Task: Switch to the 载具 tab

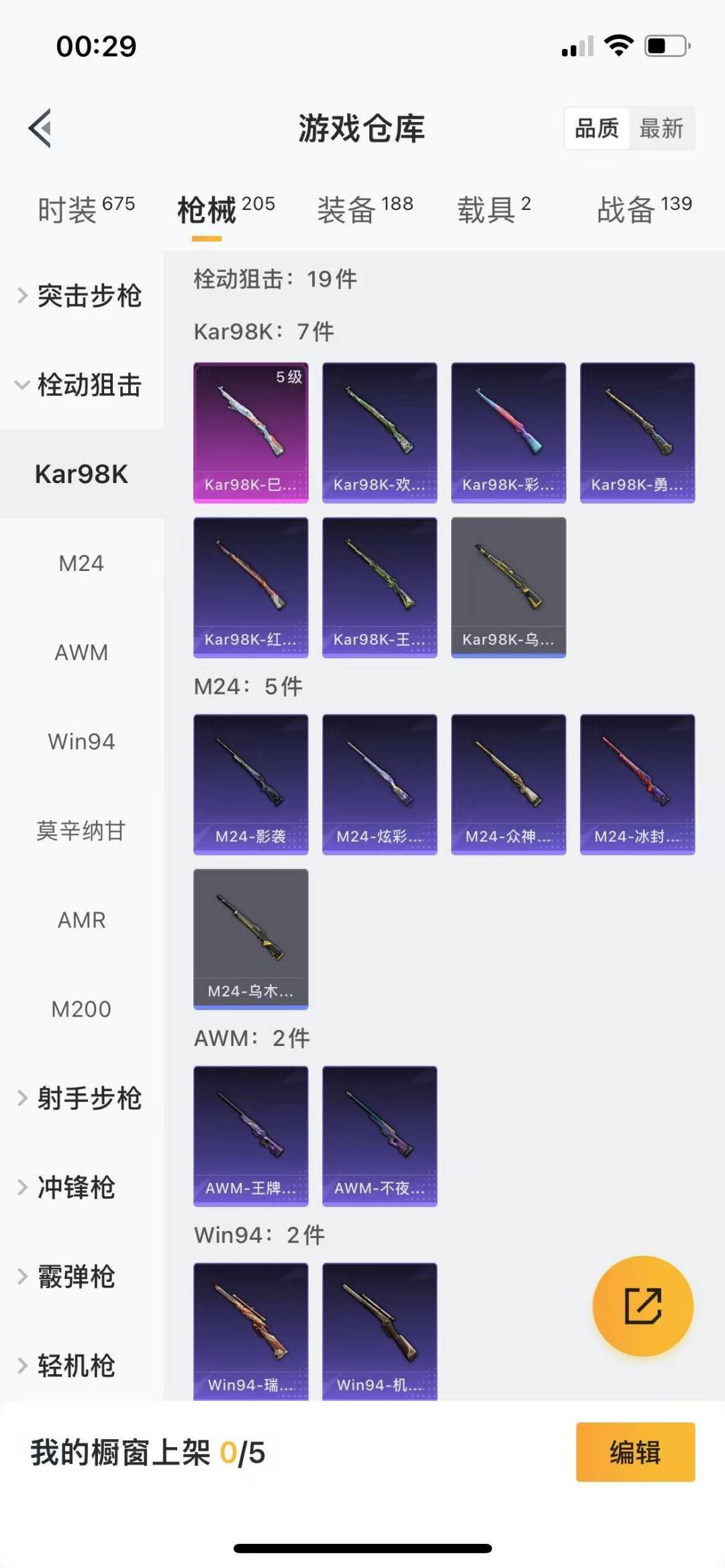Action: [x=494, y=210]
